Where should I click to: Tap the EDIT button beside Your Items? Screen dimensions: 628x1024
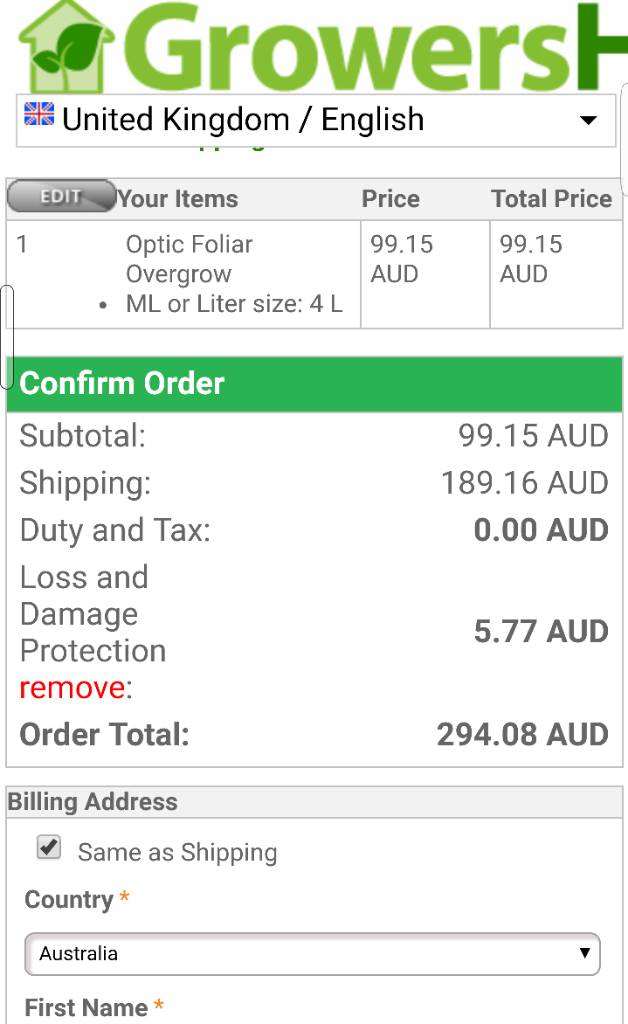(61, 197)
